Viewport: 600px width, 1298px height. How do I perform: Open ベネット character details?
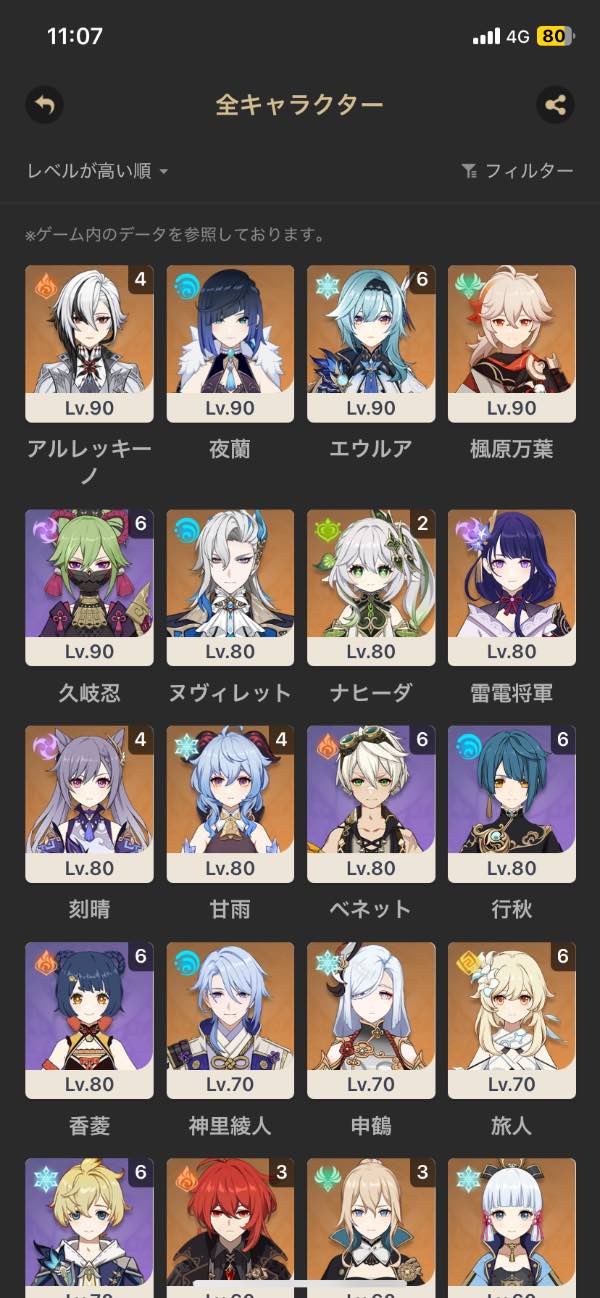(x=371, y=803)
